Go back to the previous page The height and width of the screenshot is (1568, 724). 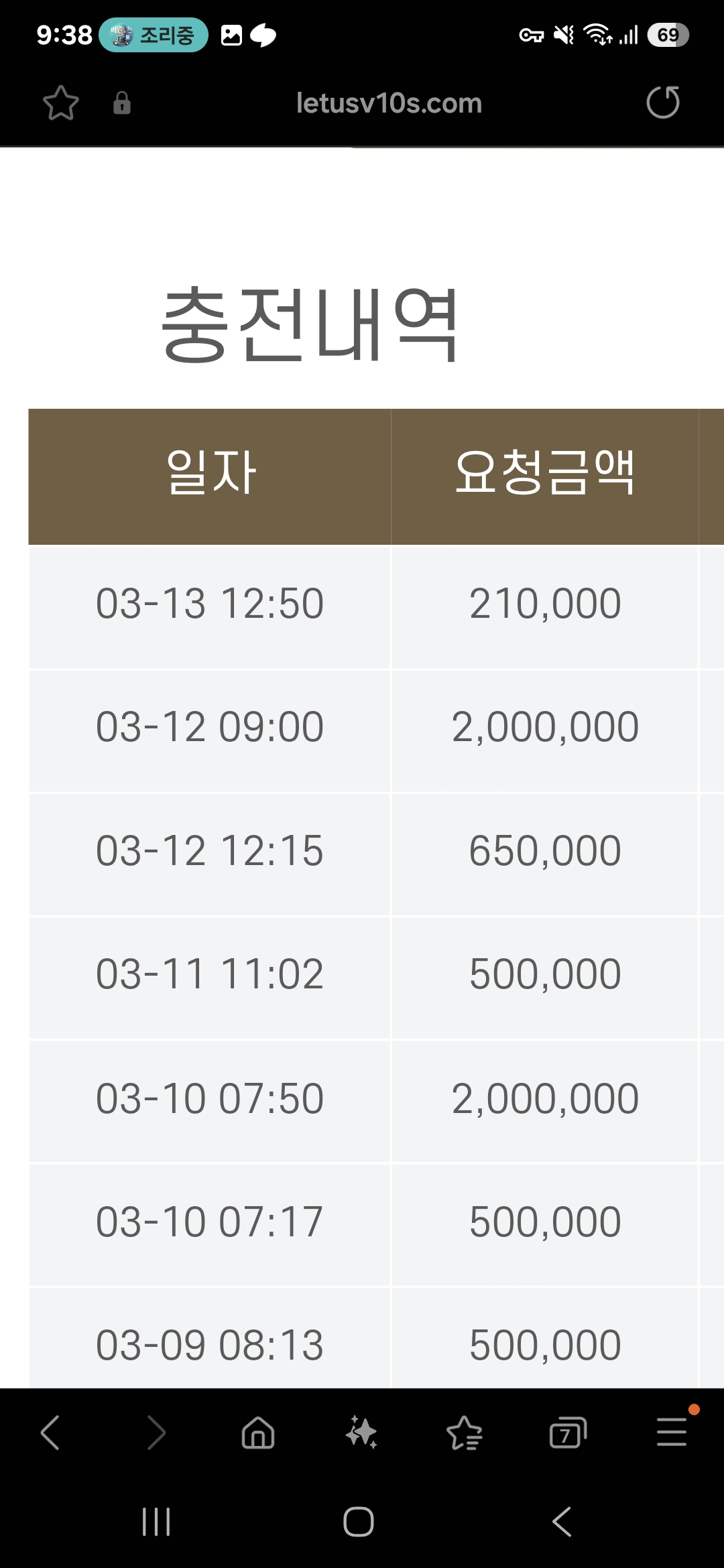point(51,1433)
